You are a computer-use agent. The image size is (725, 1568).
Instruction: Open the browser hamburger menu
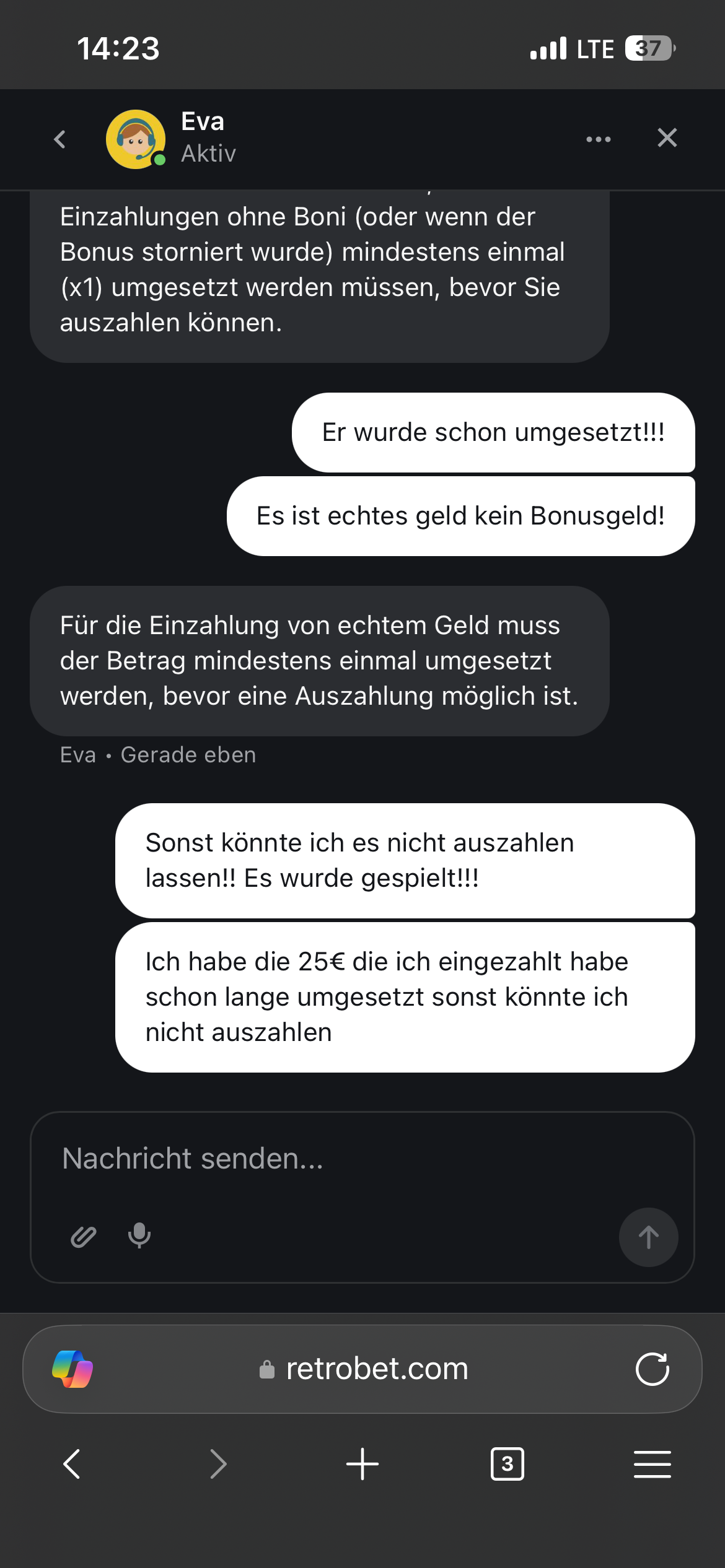pyautogui.click(x=652, y=1464)
